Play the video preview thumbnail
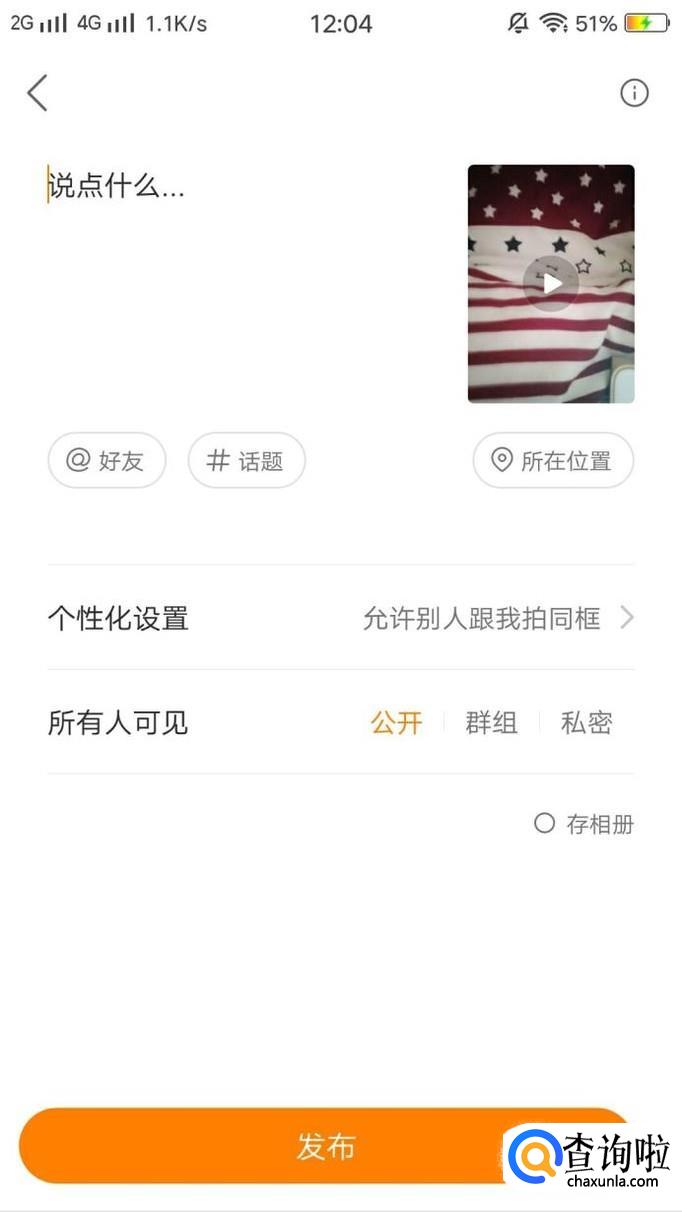The width and height of the screenshot is (682, 1212). [551, 284]
